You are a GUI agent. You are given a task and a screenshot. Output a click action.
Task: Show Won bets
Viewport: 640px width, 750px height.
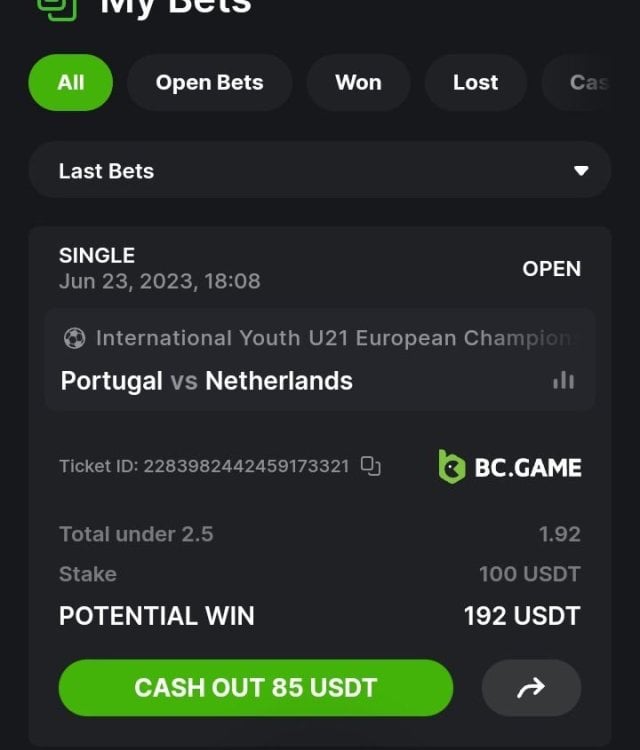358,83
